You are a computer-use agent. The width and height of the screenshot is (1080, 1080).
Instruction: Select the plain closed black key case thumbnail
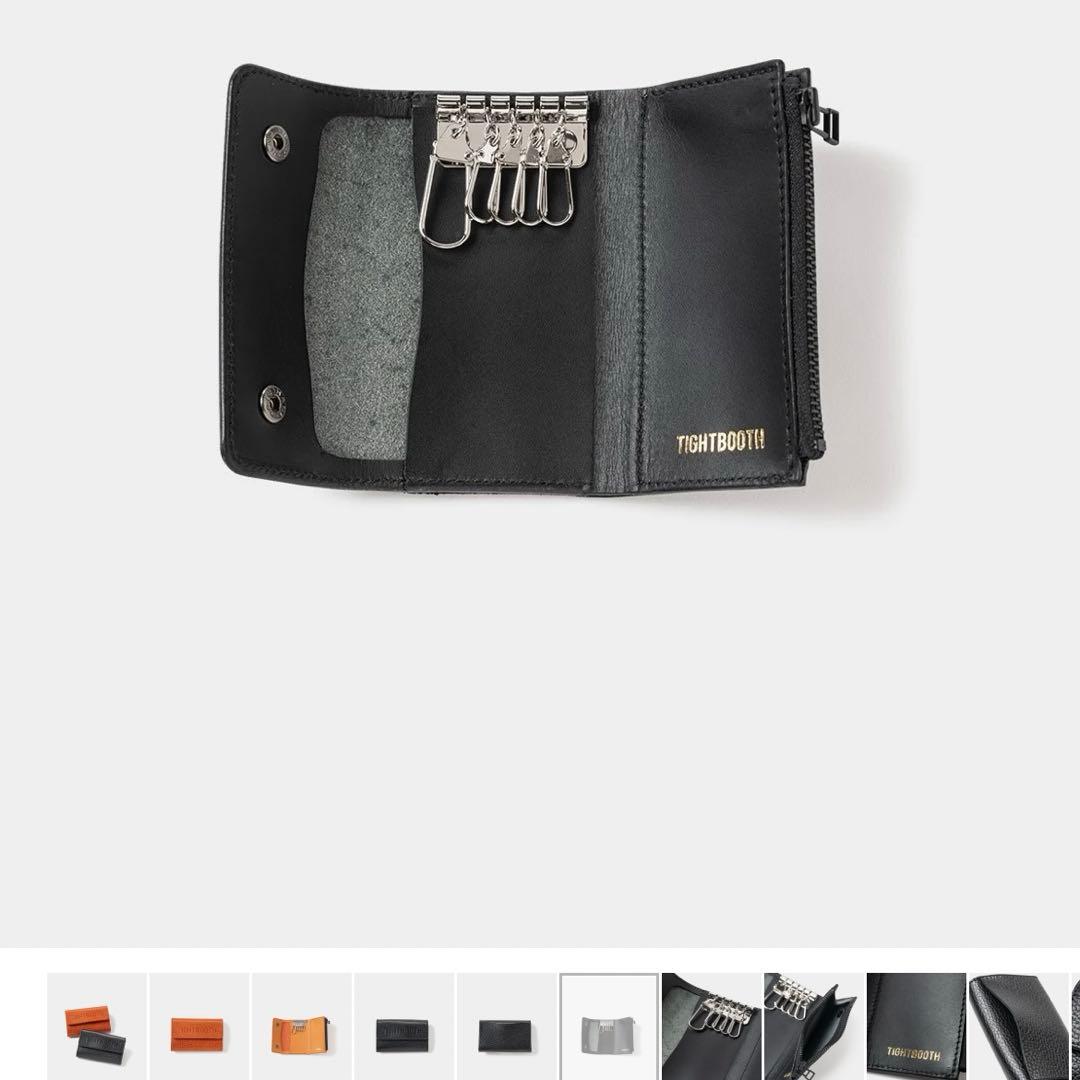coord(506,1027)
